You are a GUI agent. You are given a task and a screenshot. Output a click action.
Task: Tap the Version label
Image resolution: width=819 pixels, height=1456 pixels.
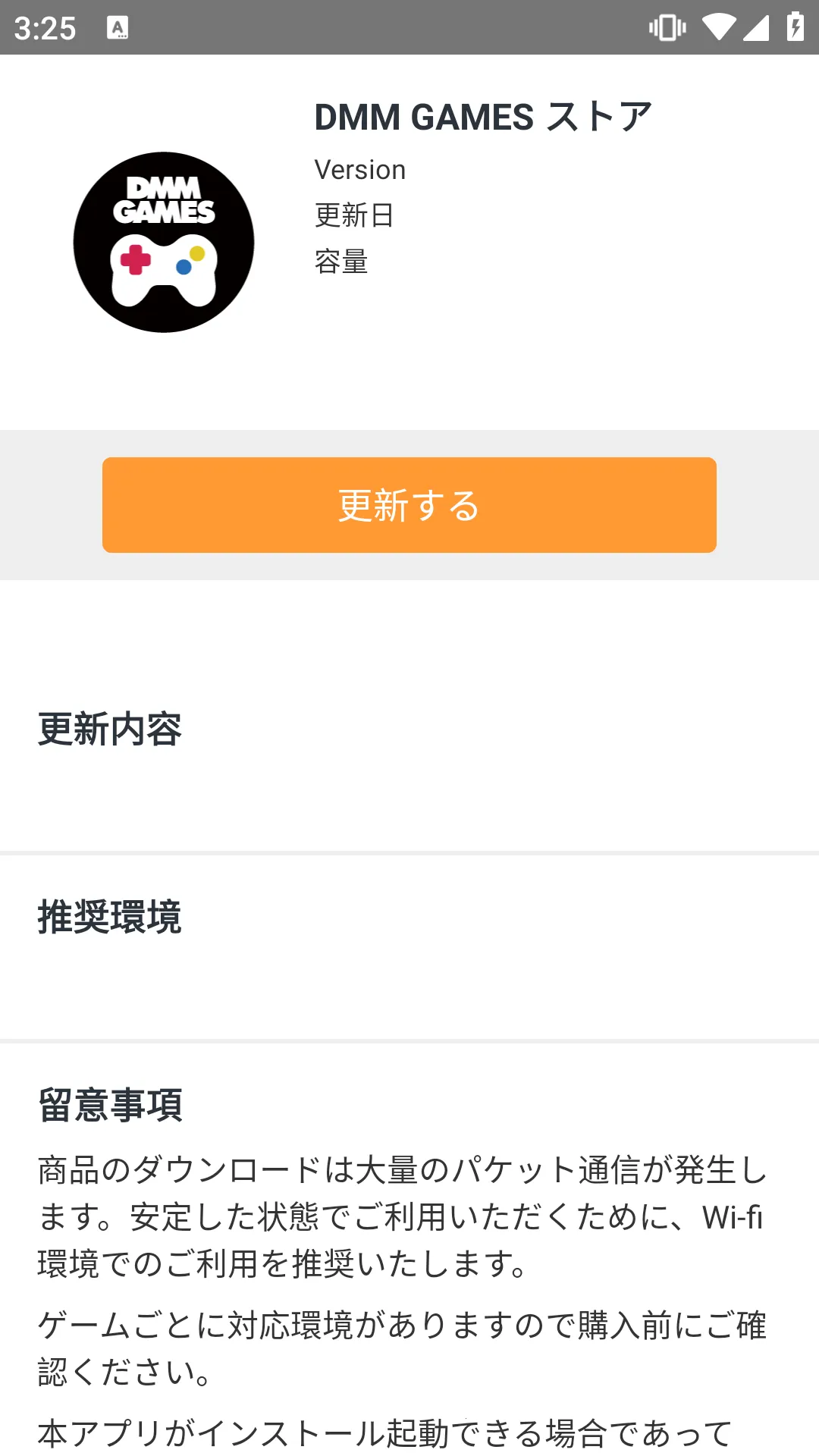(x=360, y=168)
